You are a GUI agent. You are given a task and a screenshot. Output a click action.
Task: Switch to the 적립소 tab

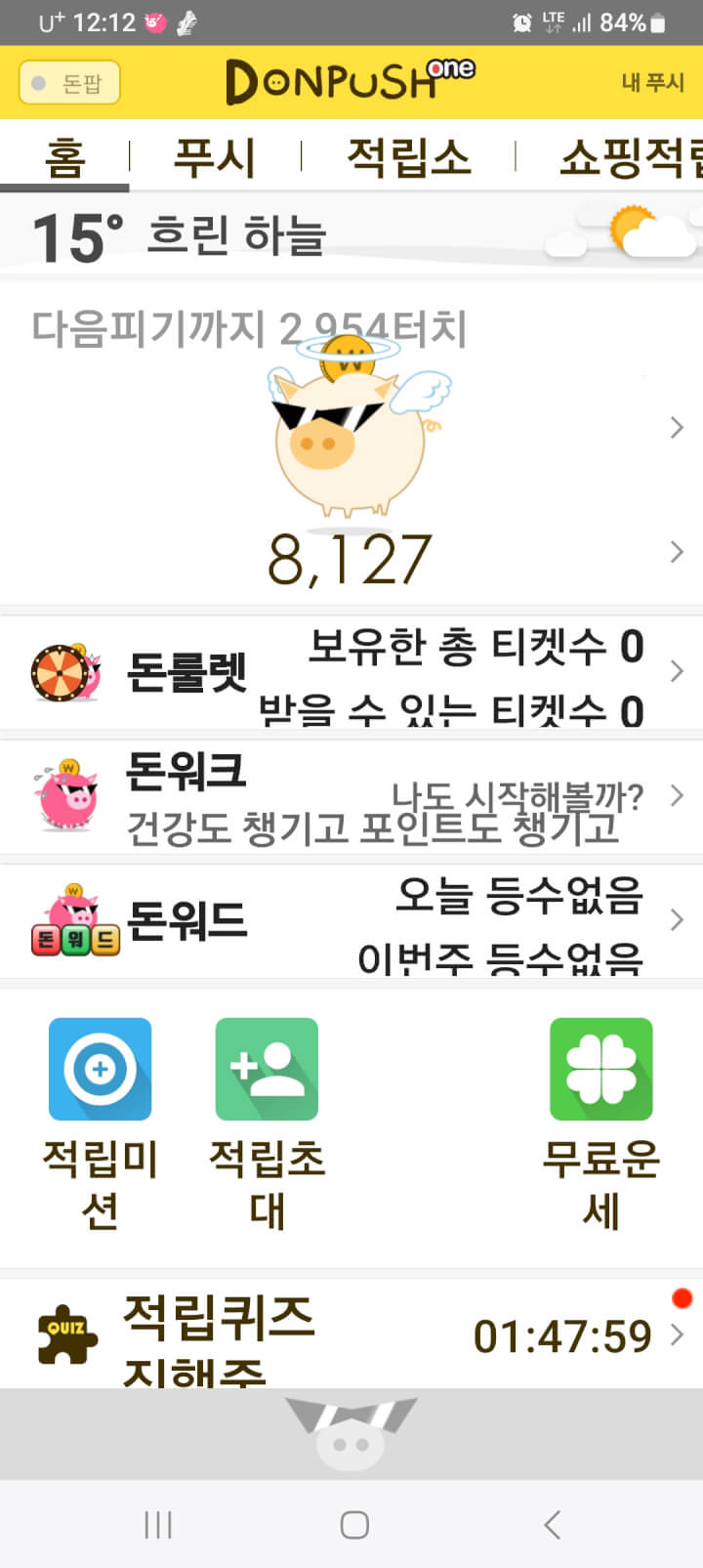tap(408, 157)
